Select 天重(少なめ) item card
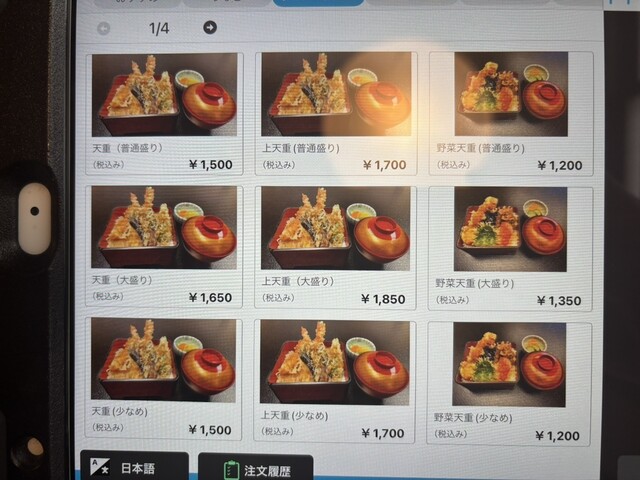Screen dimensions: 640x480 (165, 379)
